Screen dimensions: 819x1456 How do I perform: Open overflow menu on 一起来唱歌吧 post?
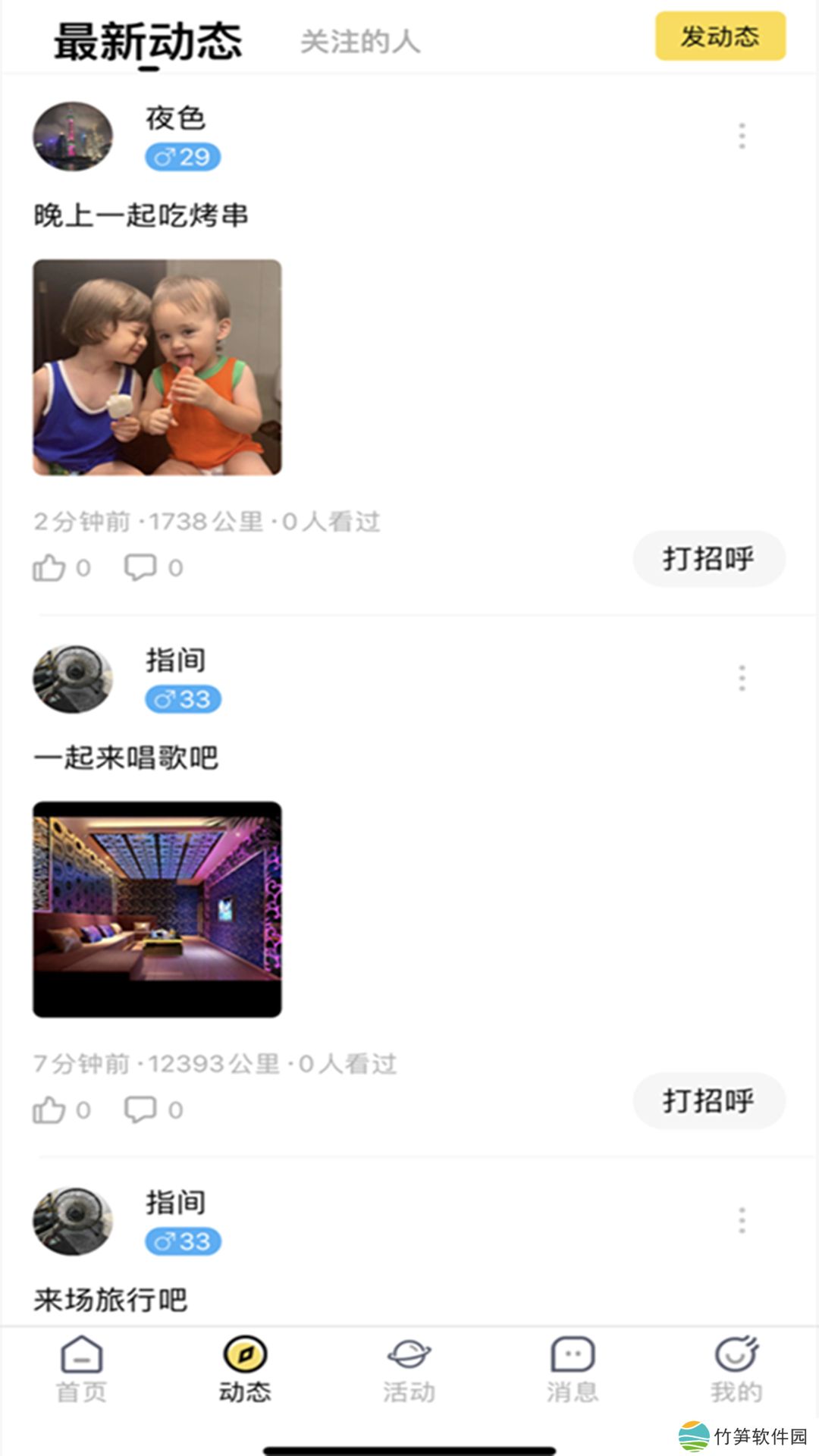tap(742, 678)
